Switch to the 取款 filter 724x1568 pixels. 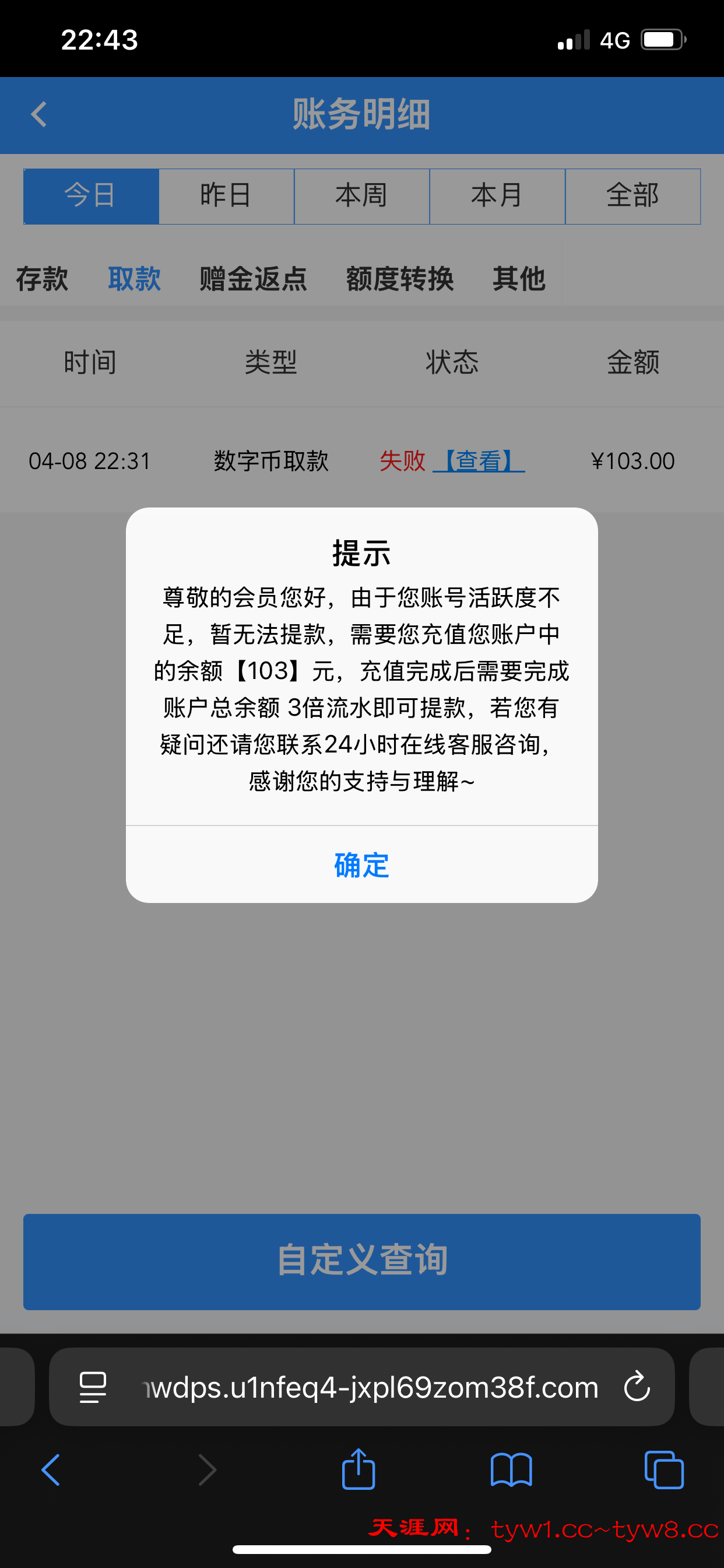pyautogui.click(x=134, y=279)
